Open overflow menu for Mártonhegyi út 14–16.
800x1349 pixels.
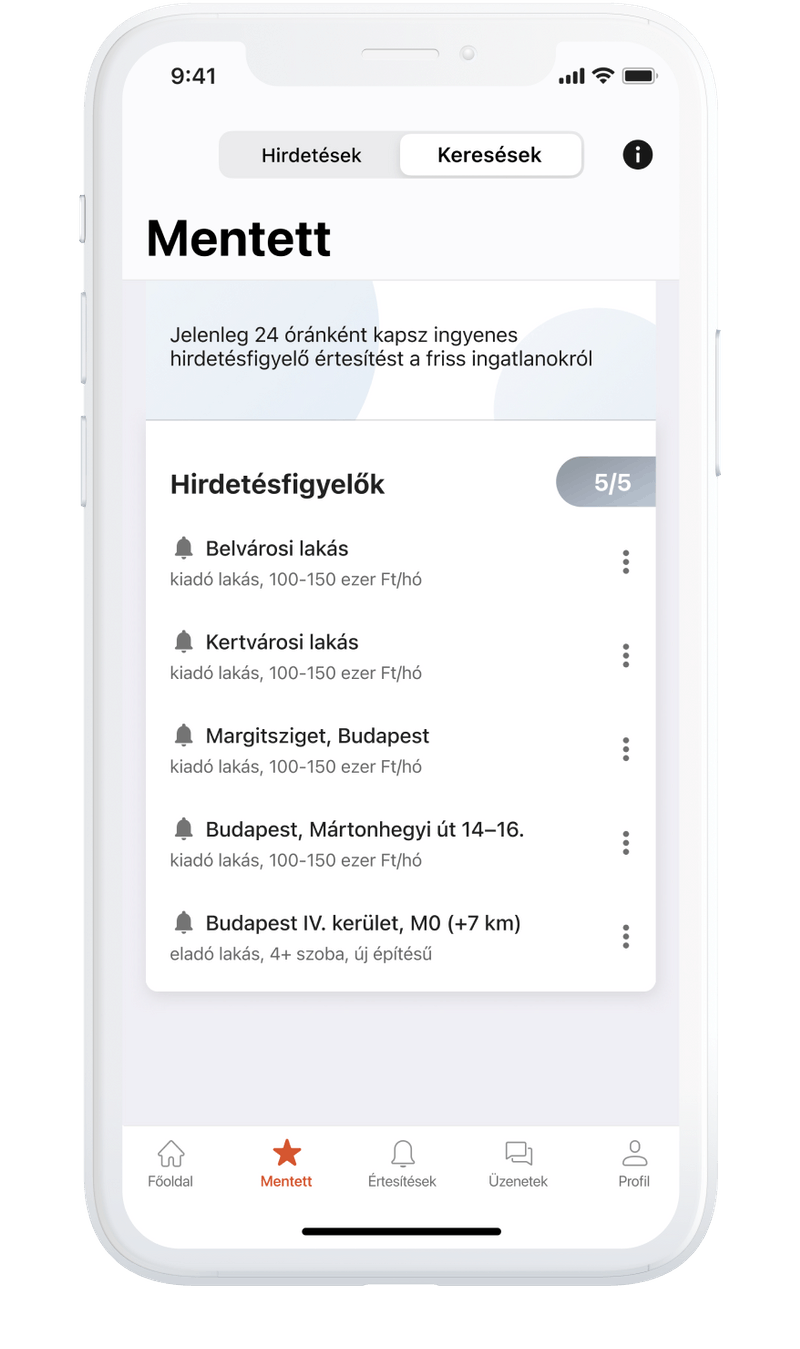tap(626, 843)
